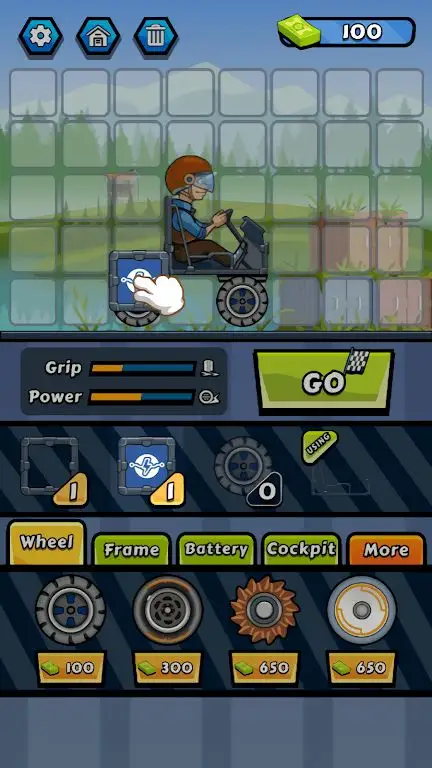Screen dimensions: 432x768
Task: Pick the battery block from inventory
Action: (146, 466)
